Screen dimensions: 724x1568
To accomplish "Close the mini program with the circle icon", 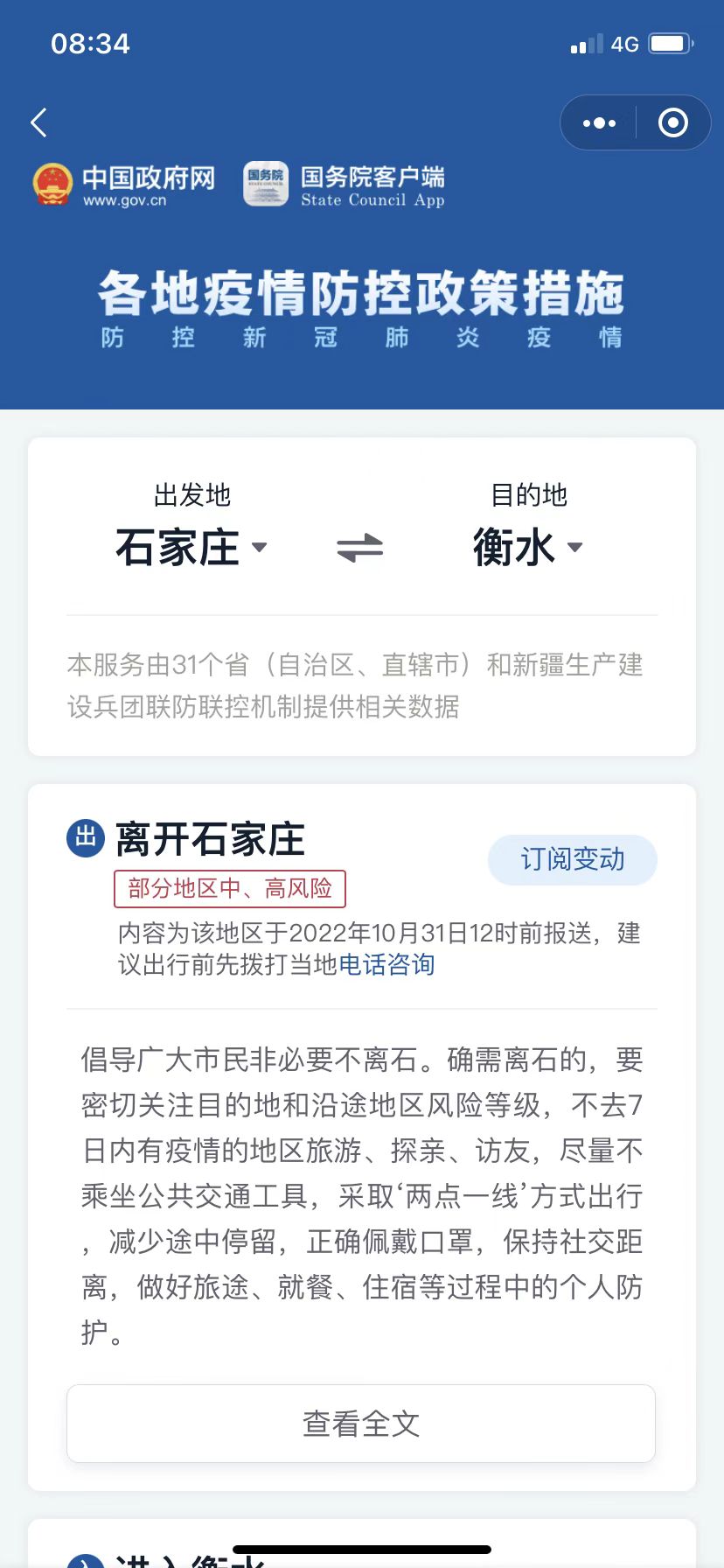I will pos(672,122).
